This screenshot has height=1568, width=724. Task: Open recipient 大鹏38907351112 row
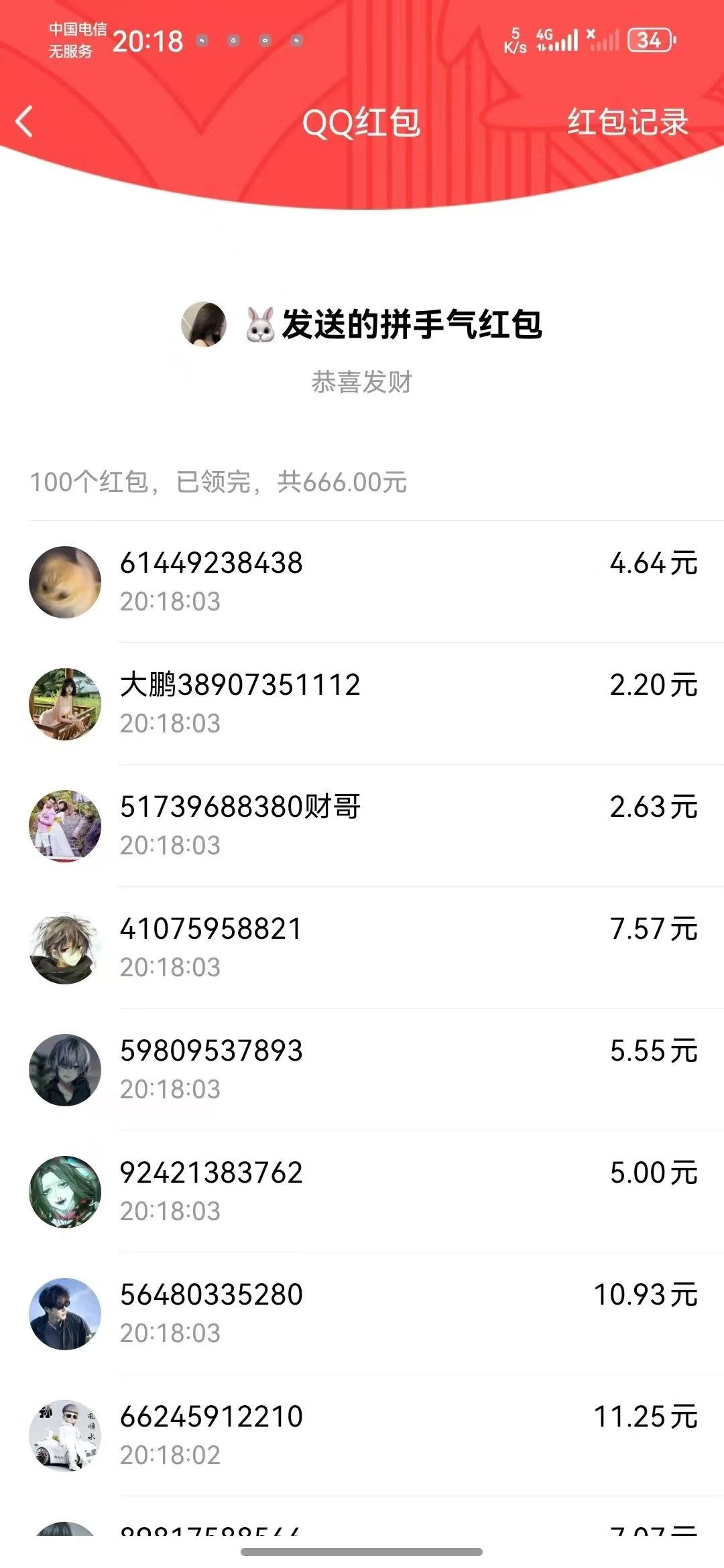point(362,704)
